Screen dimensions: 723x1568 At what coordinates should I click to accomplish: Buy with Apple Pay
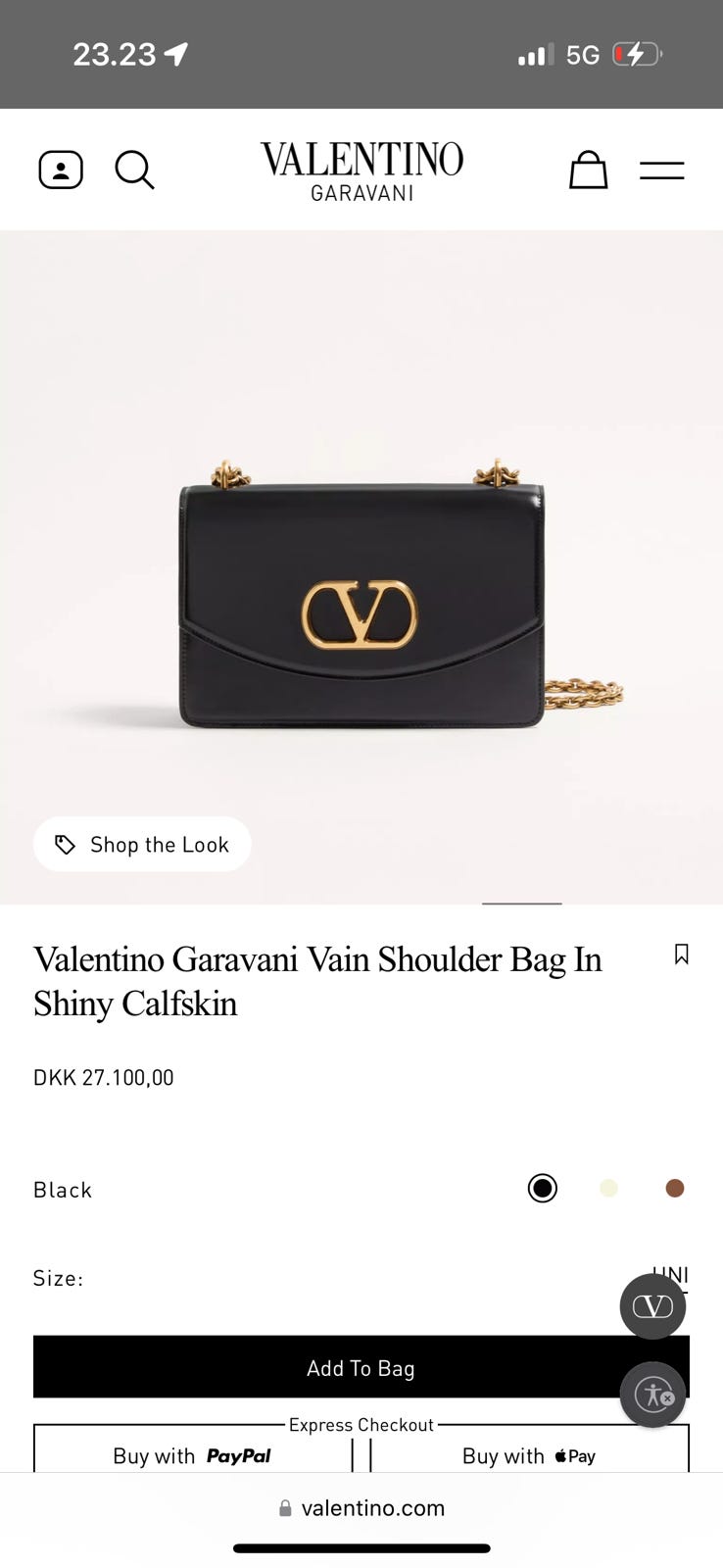529,1455
